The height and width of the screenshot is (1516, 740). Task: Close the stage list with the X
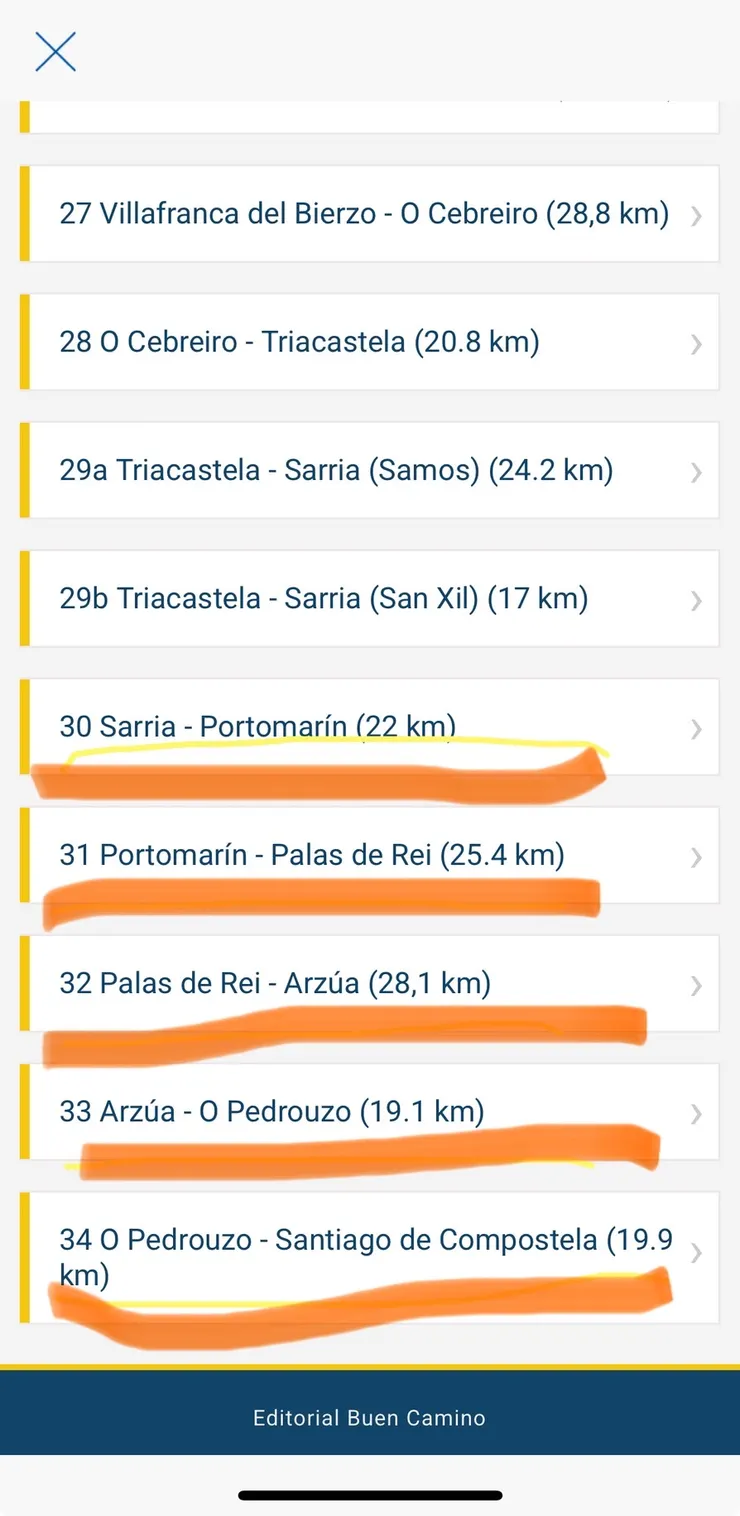[x=56, y=51]
